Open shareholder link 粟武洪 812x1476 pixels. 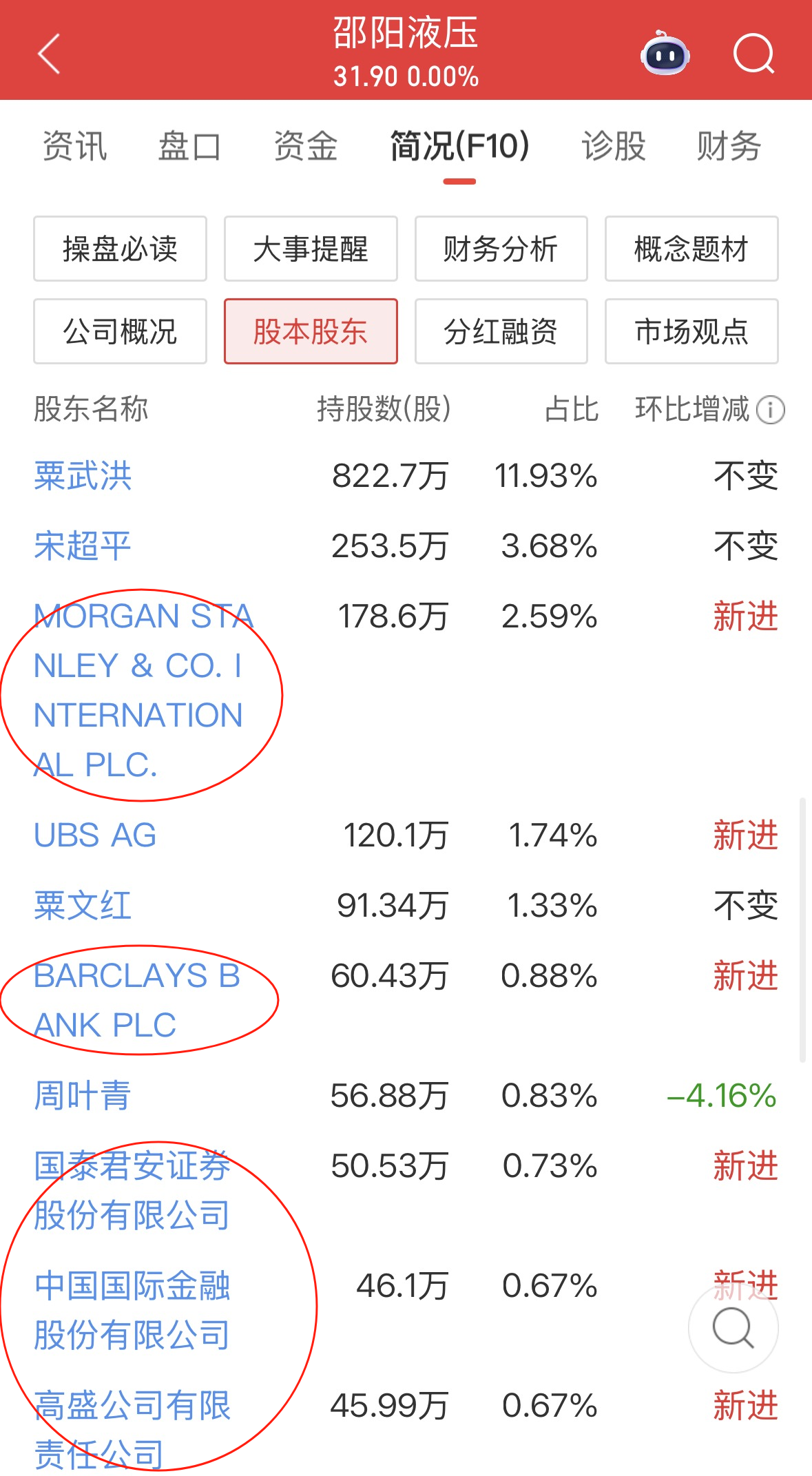click(x=83, y=476)
